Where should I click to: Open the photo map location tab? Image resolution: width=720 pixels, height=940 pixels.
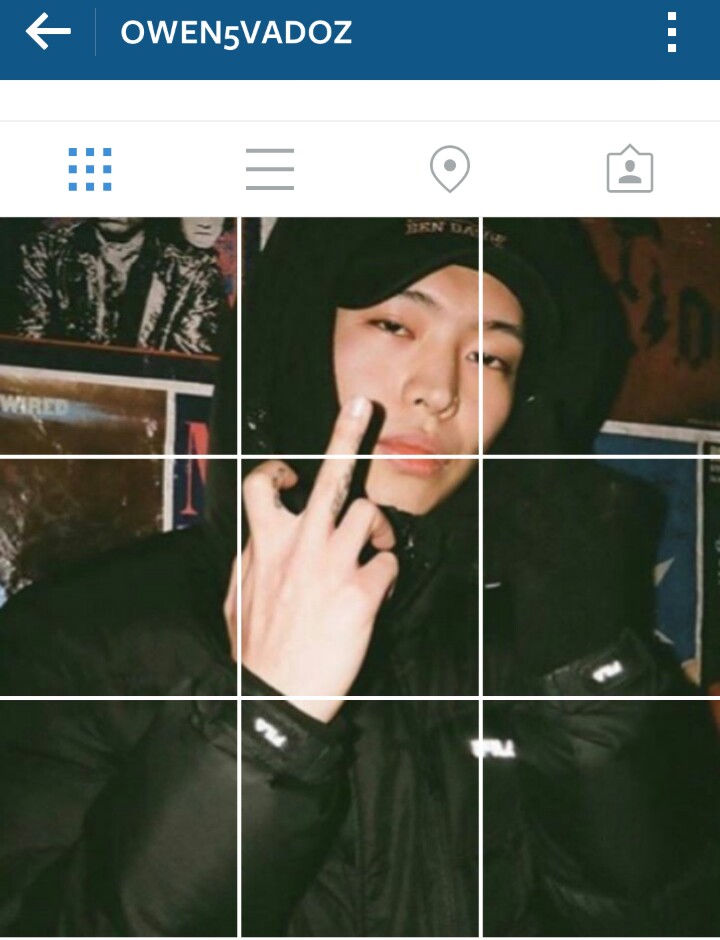pos(450,169)
